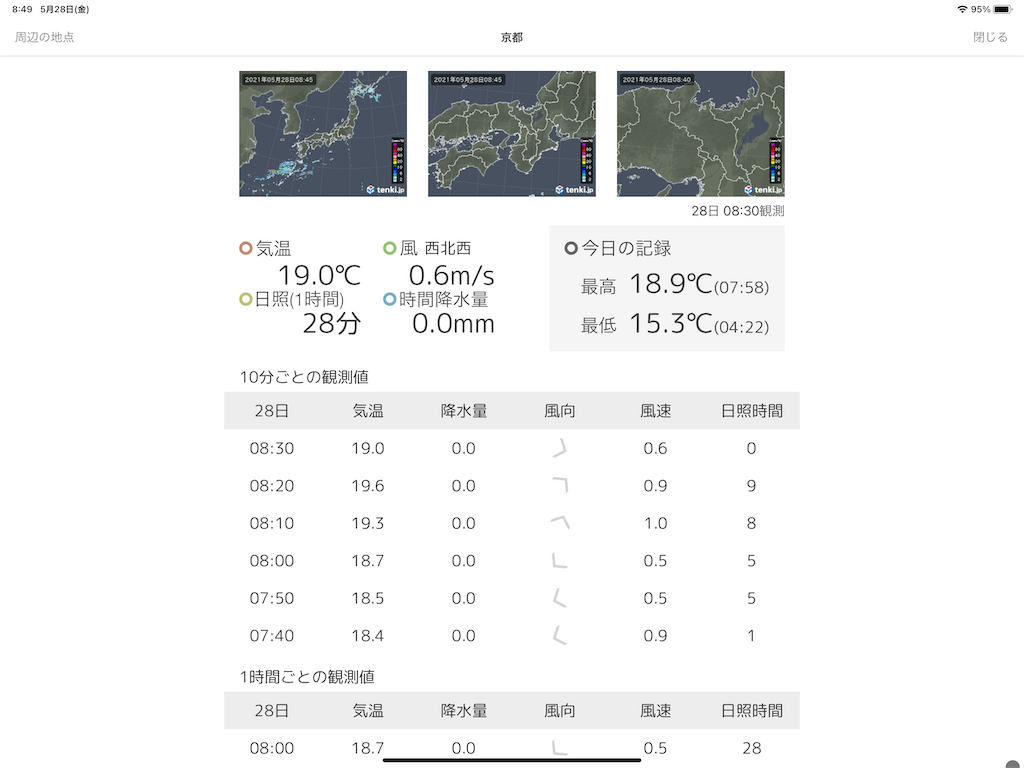Viewport: 1024px width, 768px height.
Task: Open the Kyoto prefecture radar map thumbnail
Action: point(700,133)
